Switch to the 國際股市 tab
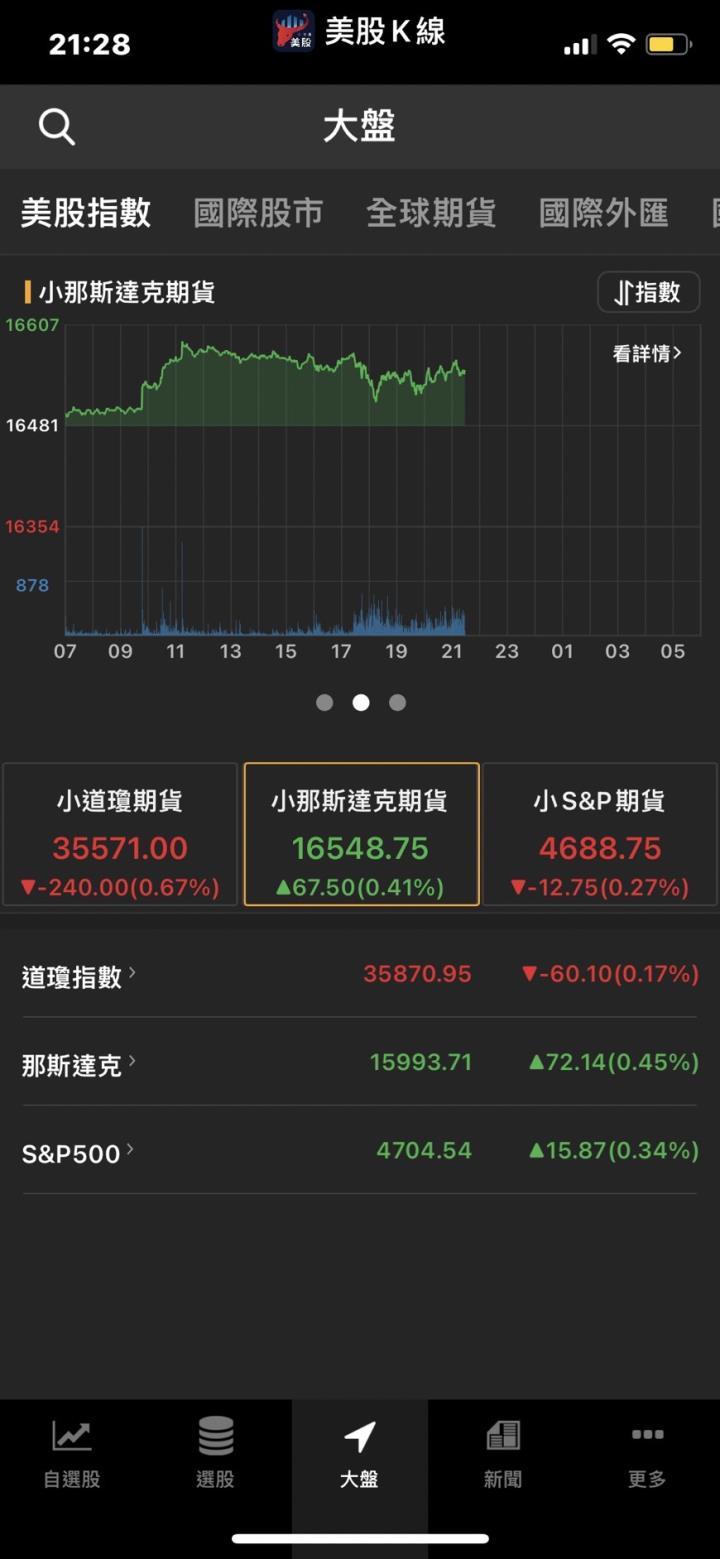The image size is (720, 1559). tap(258, 212)
